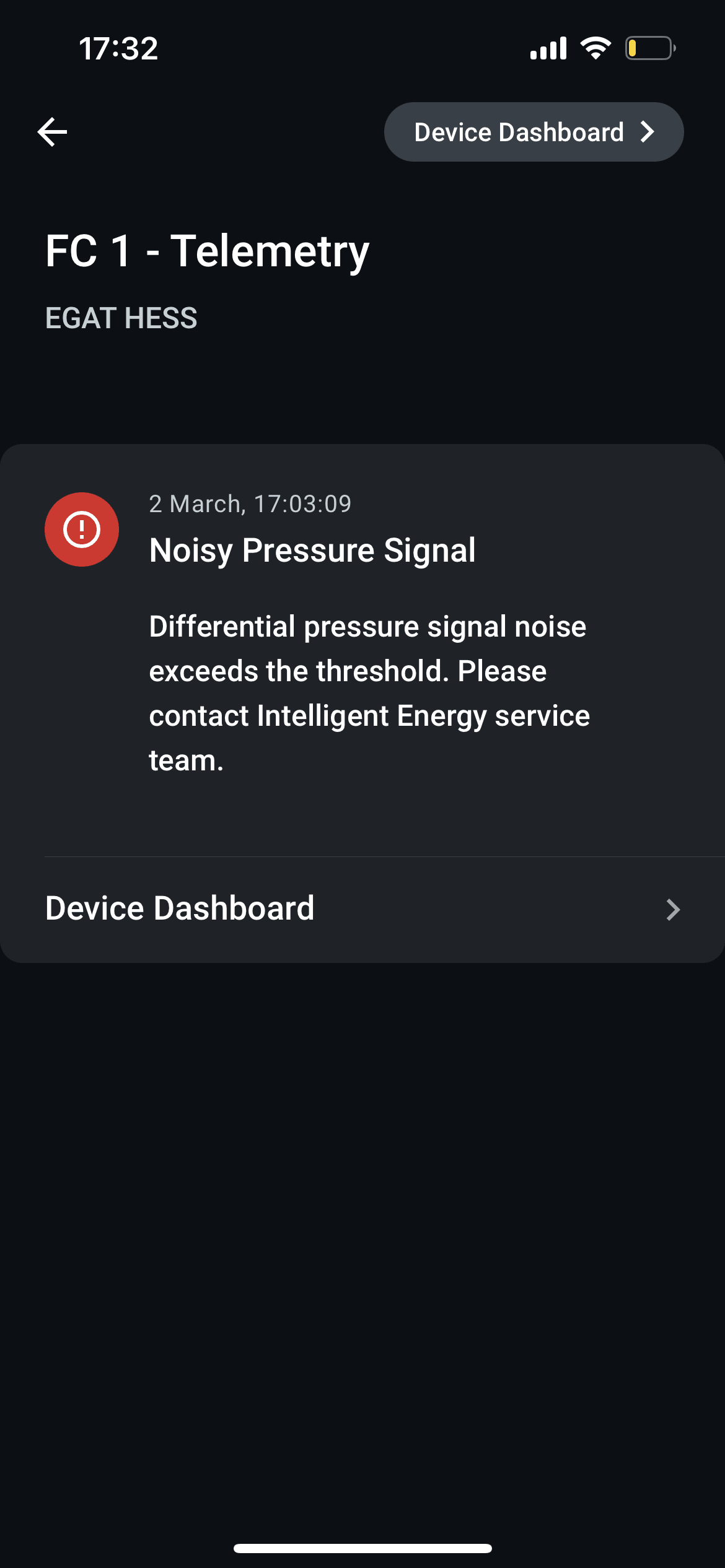Tap the cellular signal bars indicator
Viewport: 725px width, 1568px height.
point(548,48)
